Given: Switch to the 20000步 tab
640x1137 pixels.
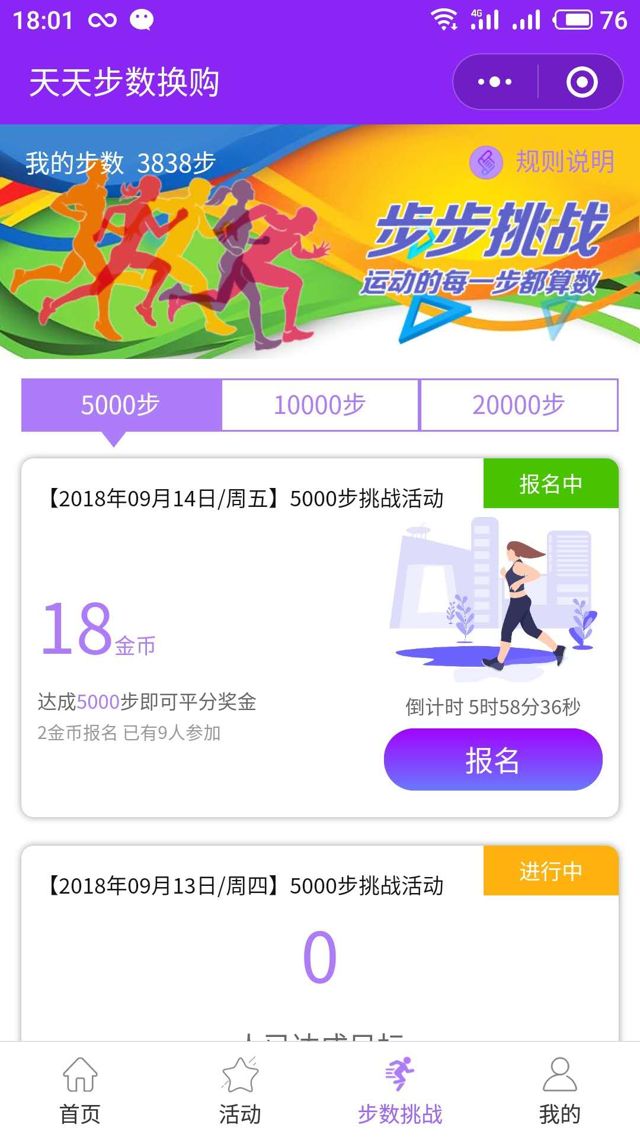Looking at the screenshot, I should 518,405.
